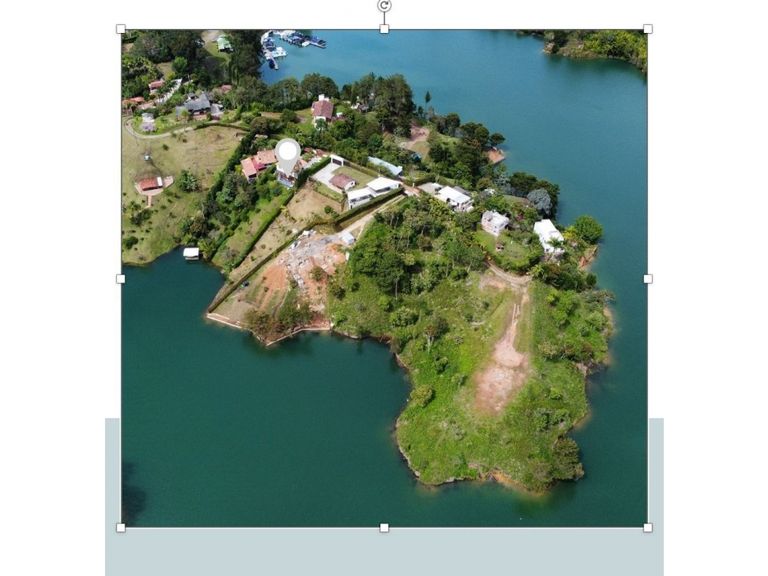Tap the right edge middle resize handle
The height and width of the screenshot is (576, 768).
(647, 278)
